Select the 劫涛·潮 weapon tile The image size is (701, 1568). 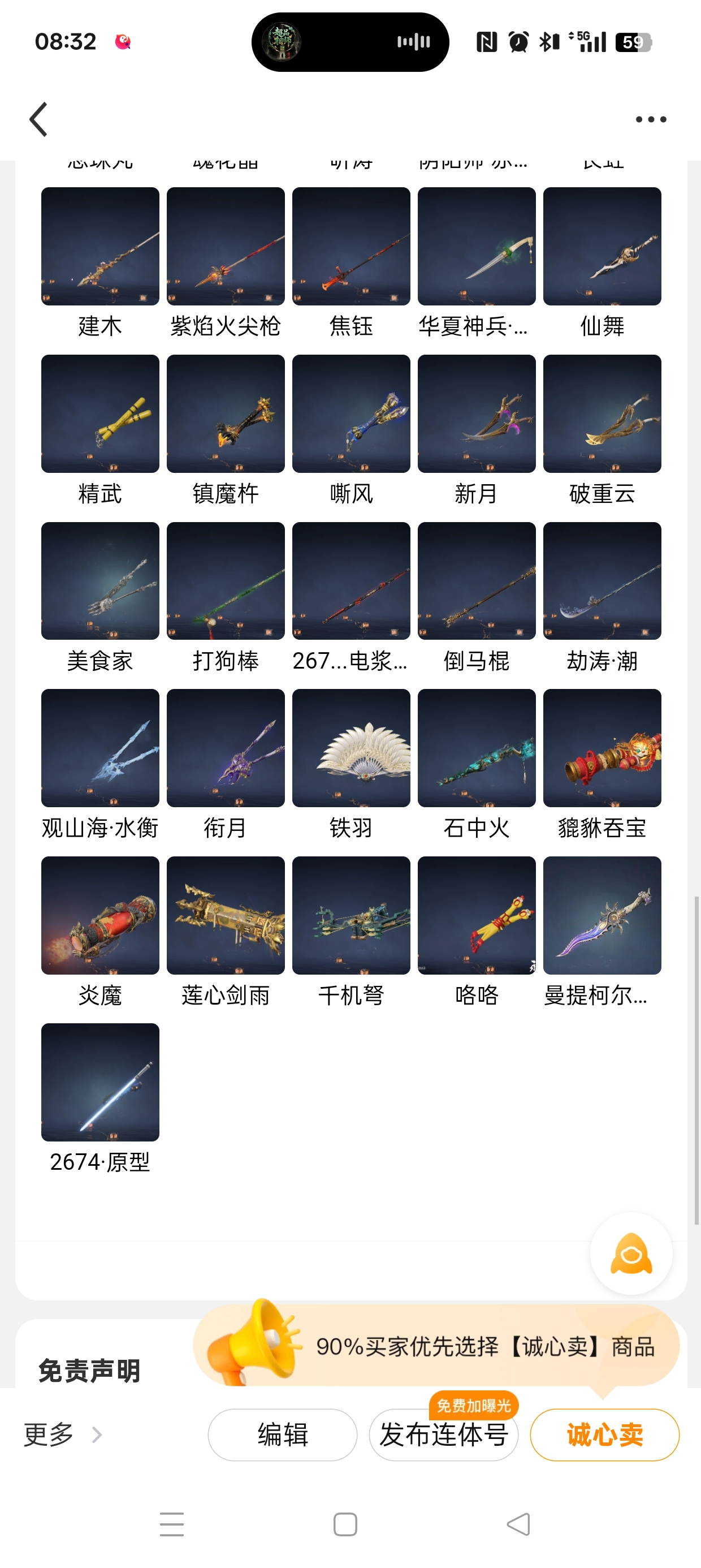pyautogui.click(x=602, y=581)
